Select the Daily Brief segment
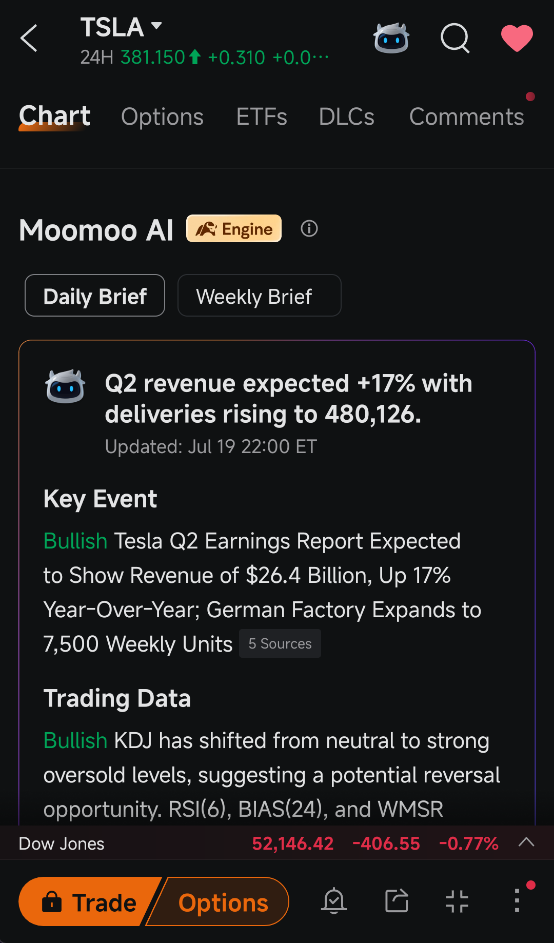 94,295
